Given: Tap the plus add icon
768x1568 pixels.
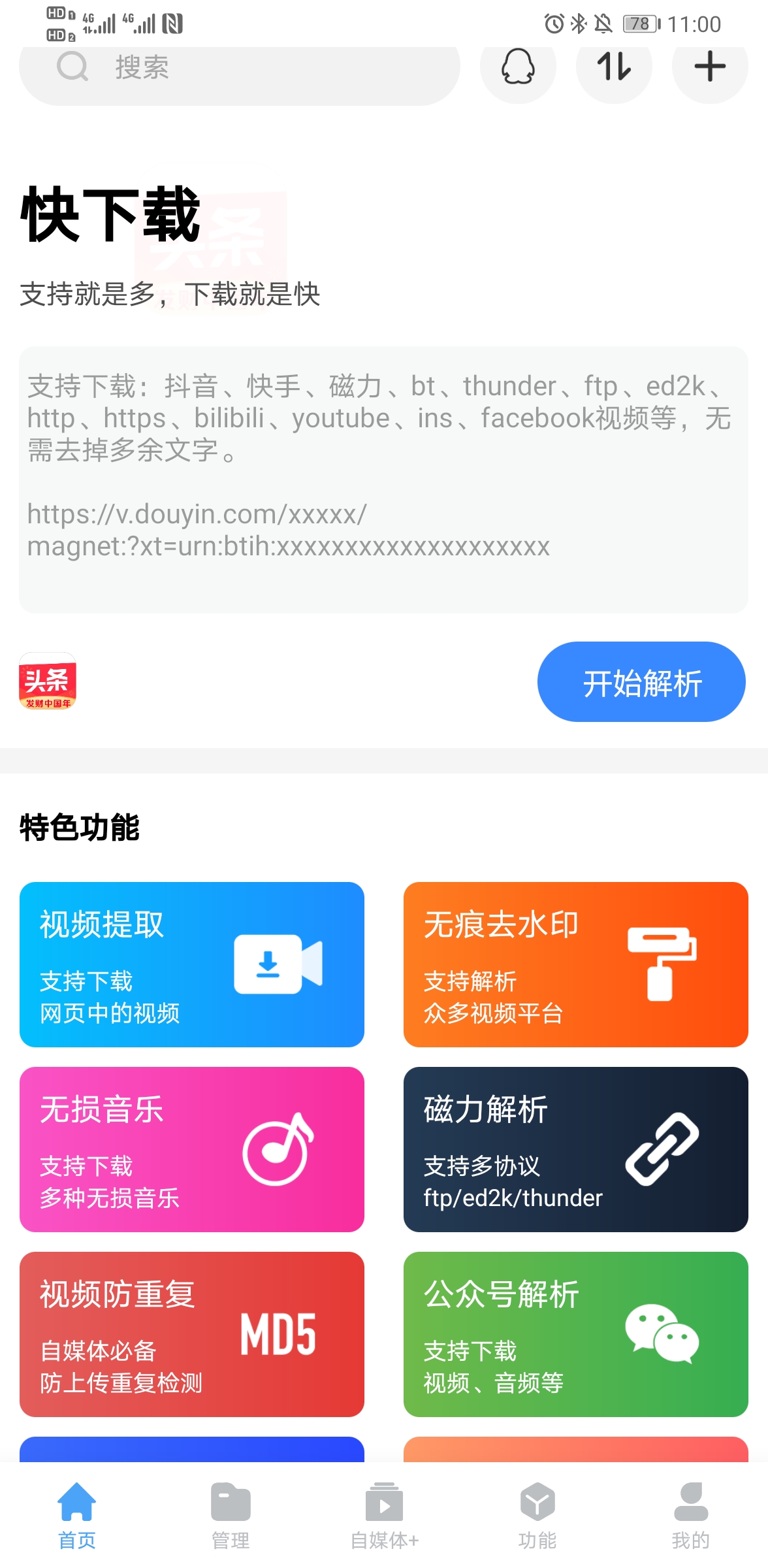Looking at the screenshot, I should pos(710,67).
